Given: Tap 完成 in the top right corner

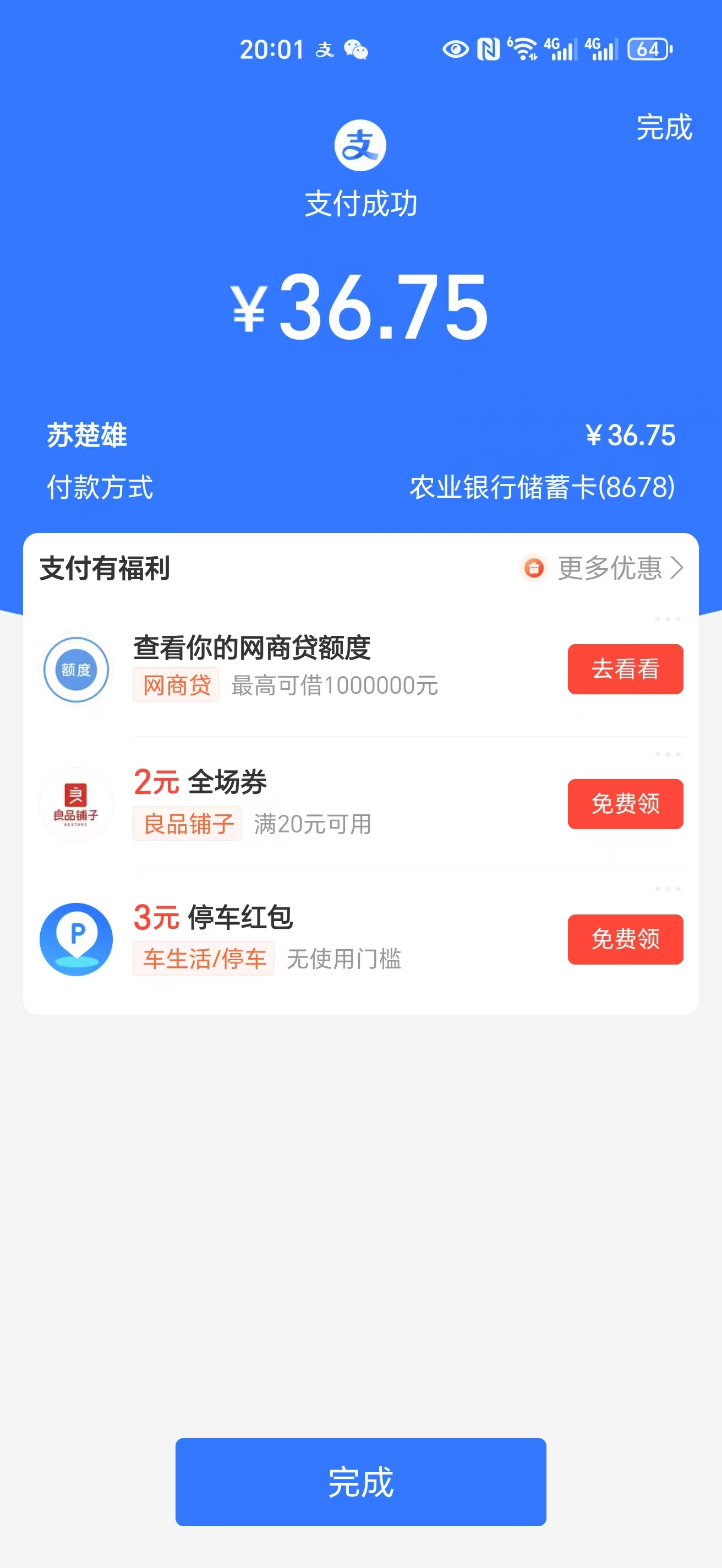Looking at the screenshot, I should tap(663, 128).
